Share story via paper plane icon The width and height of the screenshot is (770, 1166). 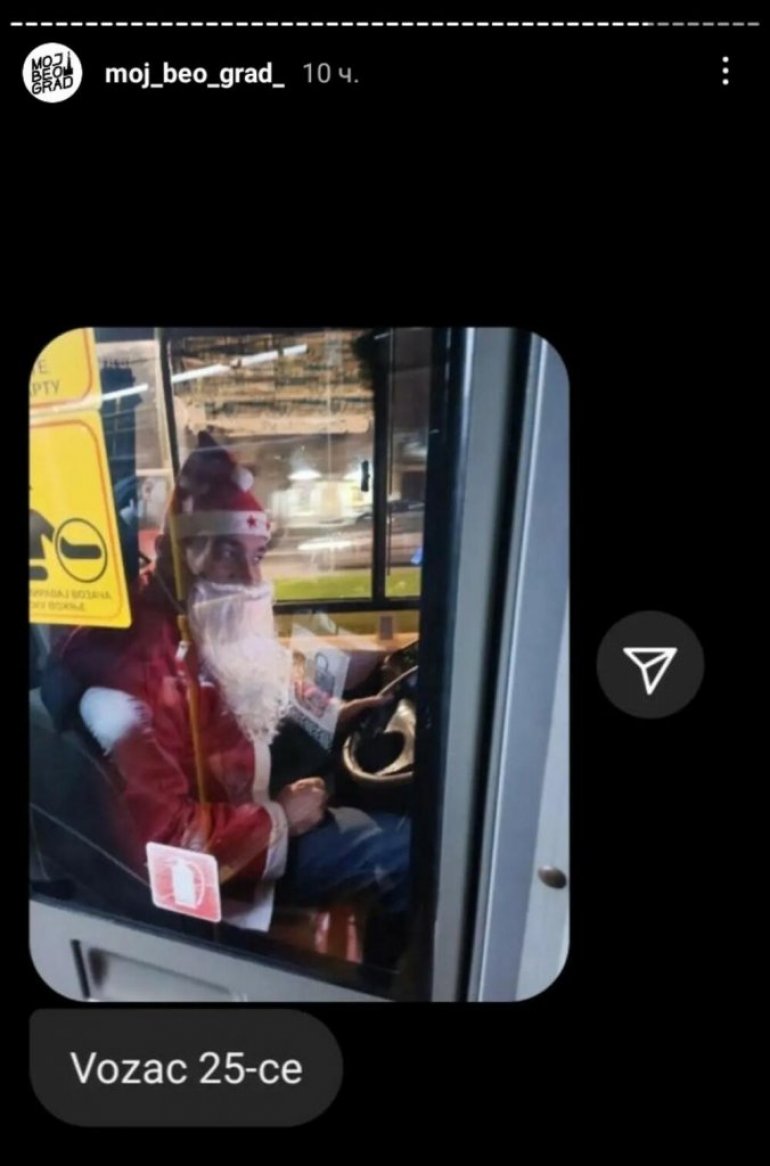(650, 665)
